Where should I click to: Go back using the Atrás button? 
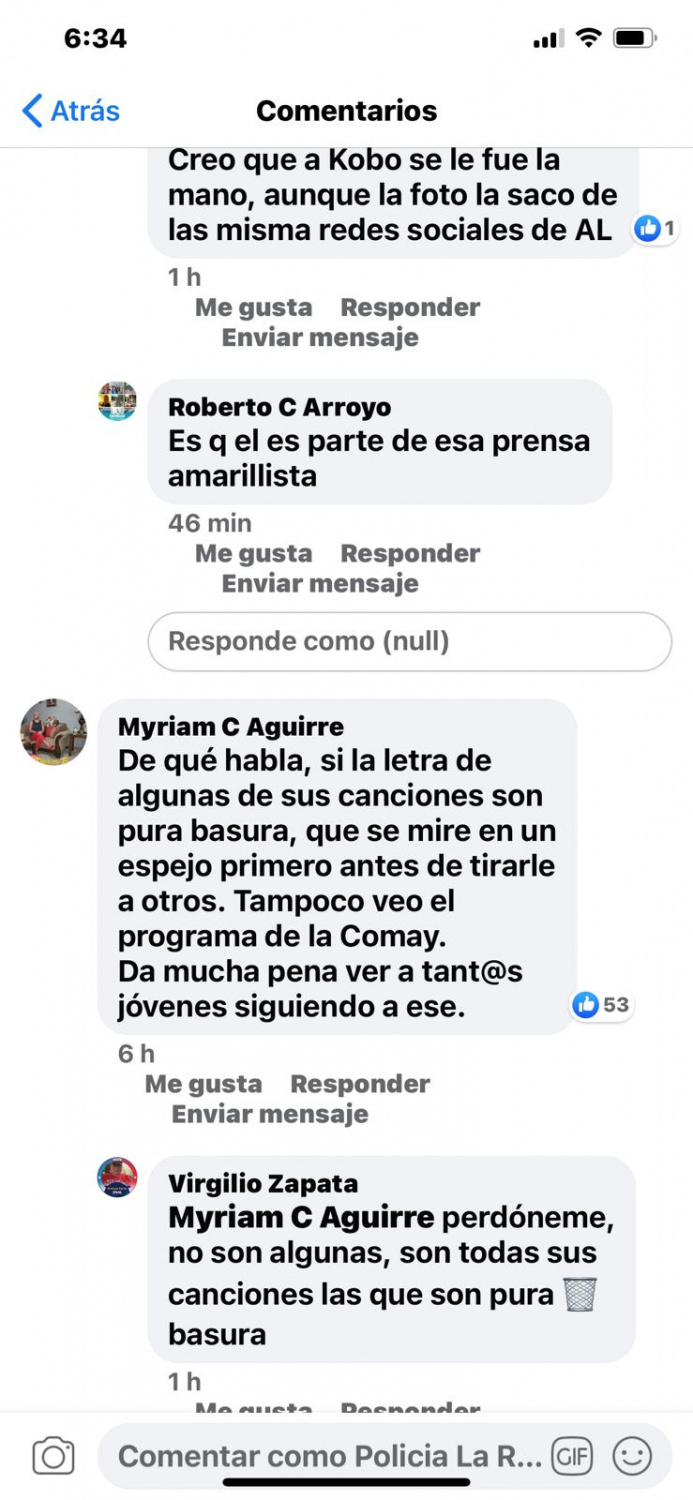point(71,110)
